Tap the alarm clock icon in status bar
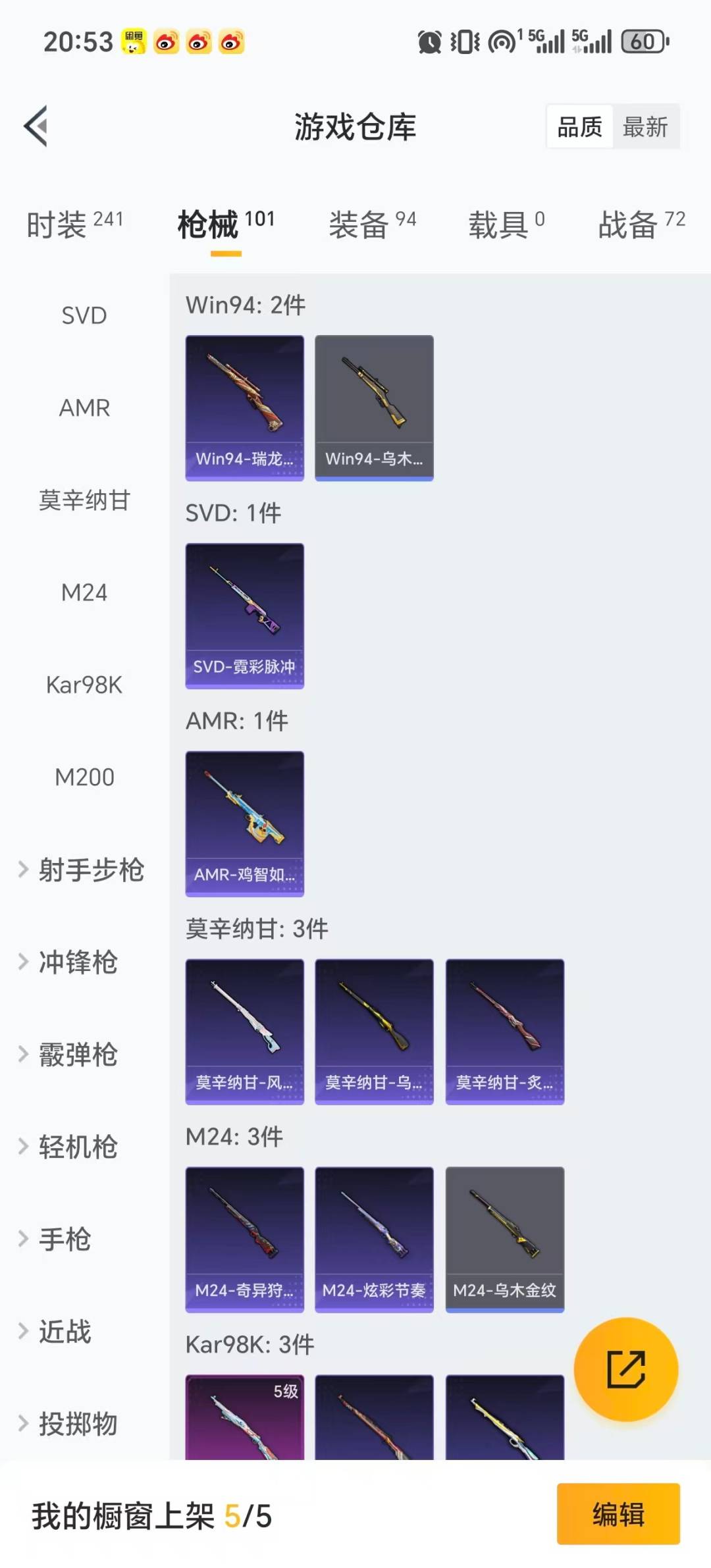 pyautogui.click(x=429, y=43)
